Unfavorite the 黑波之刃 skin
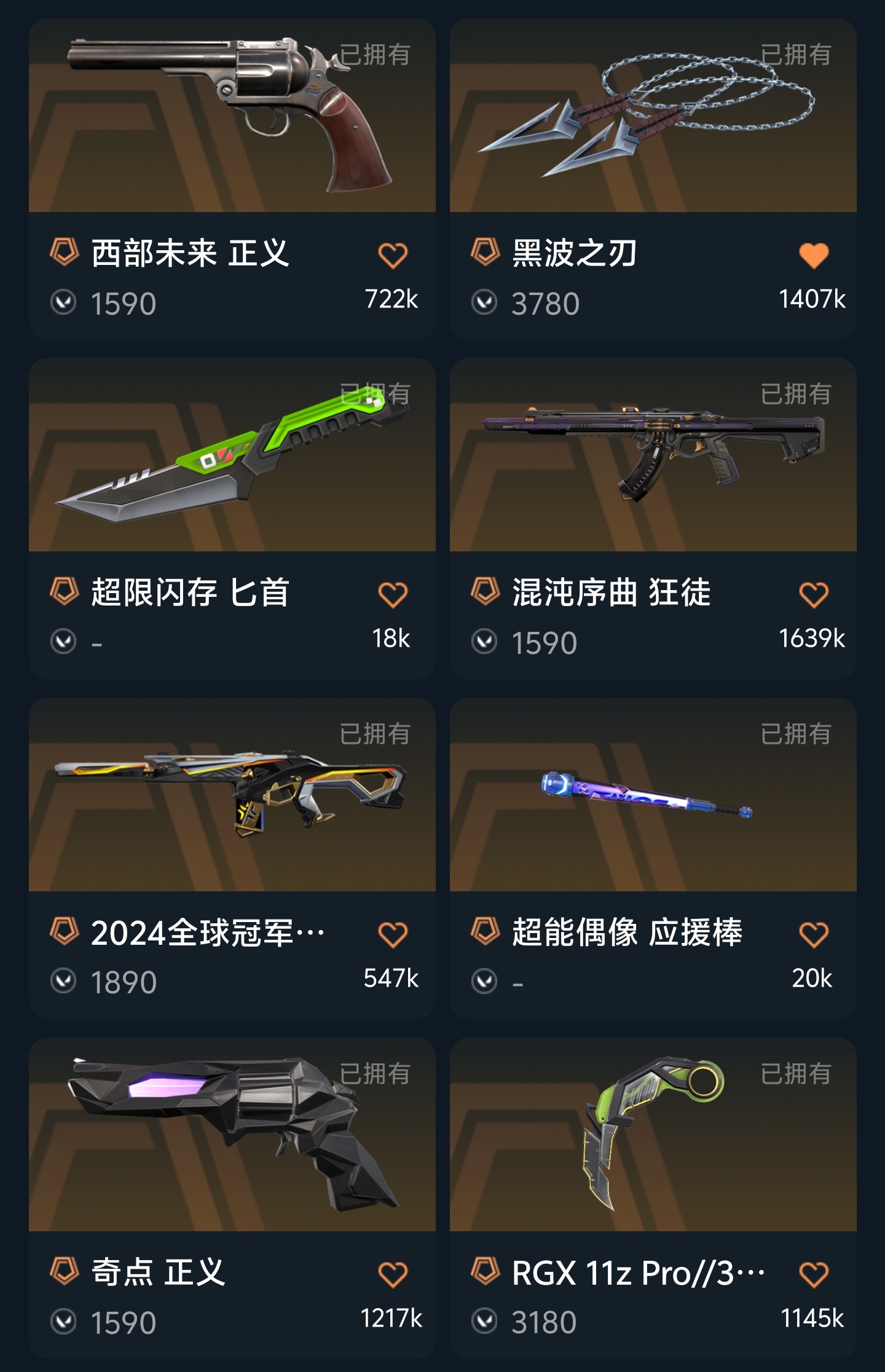 [814, 256]
